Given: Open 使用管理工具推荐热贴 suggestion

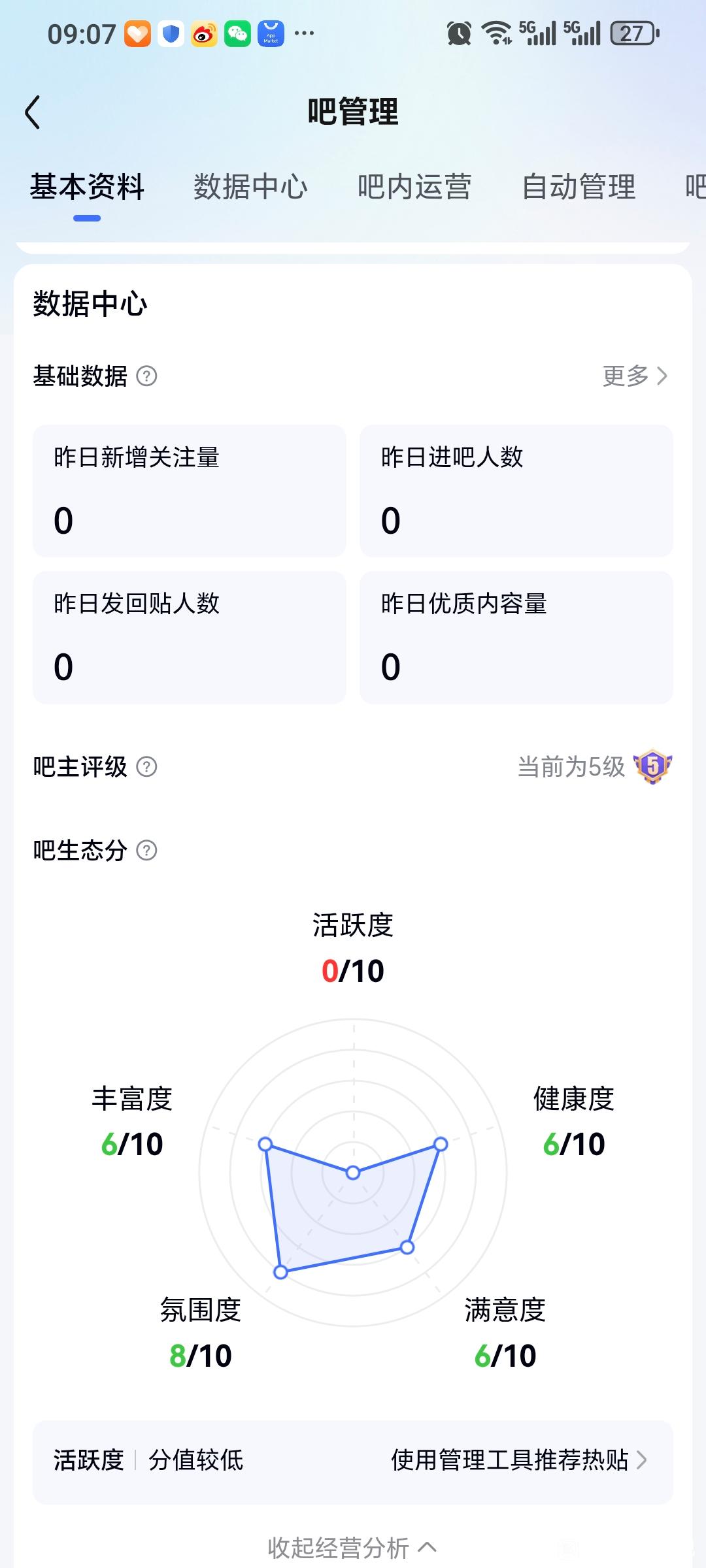Looking at the screenshot, I should pos(519,1460).
